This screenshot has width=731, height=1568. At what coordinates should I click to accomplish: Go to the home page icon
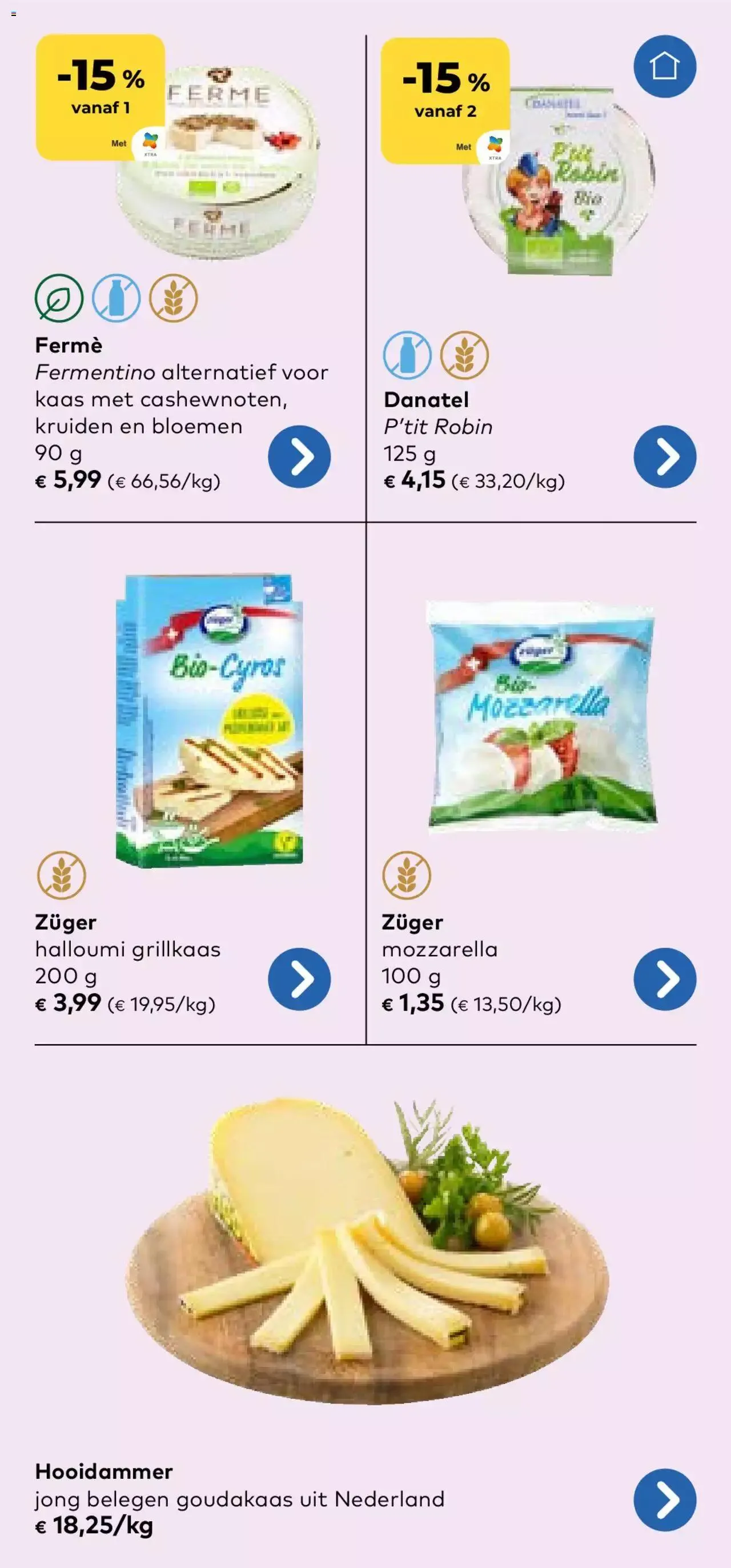click(x=665, y=66)
